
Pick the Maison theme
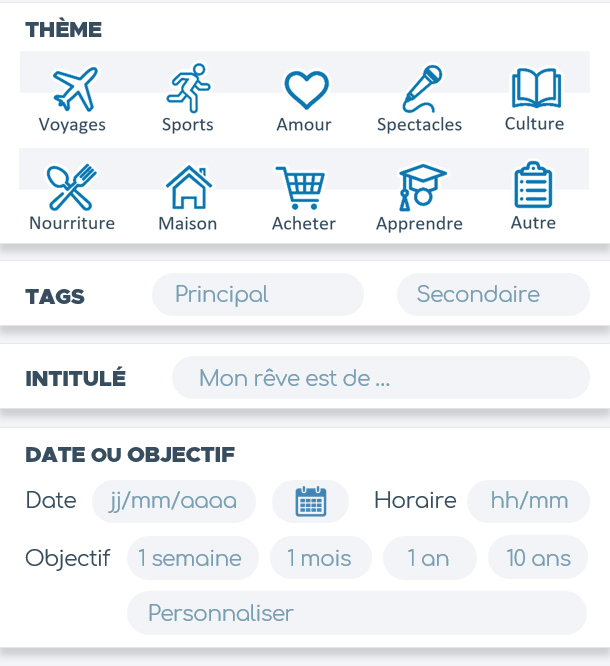[x=188, y=197]
